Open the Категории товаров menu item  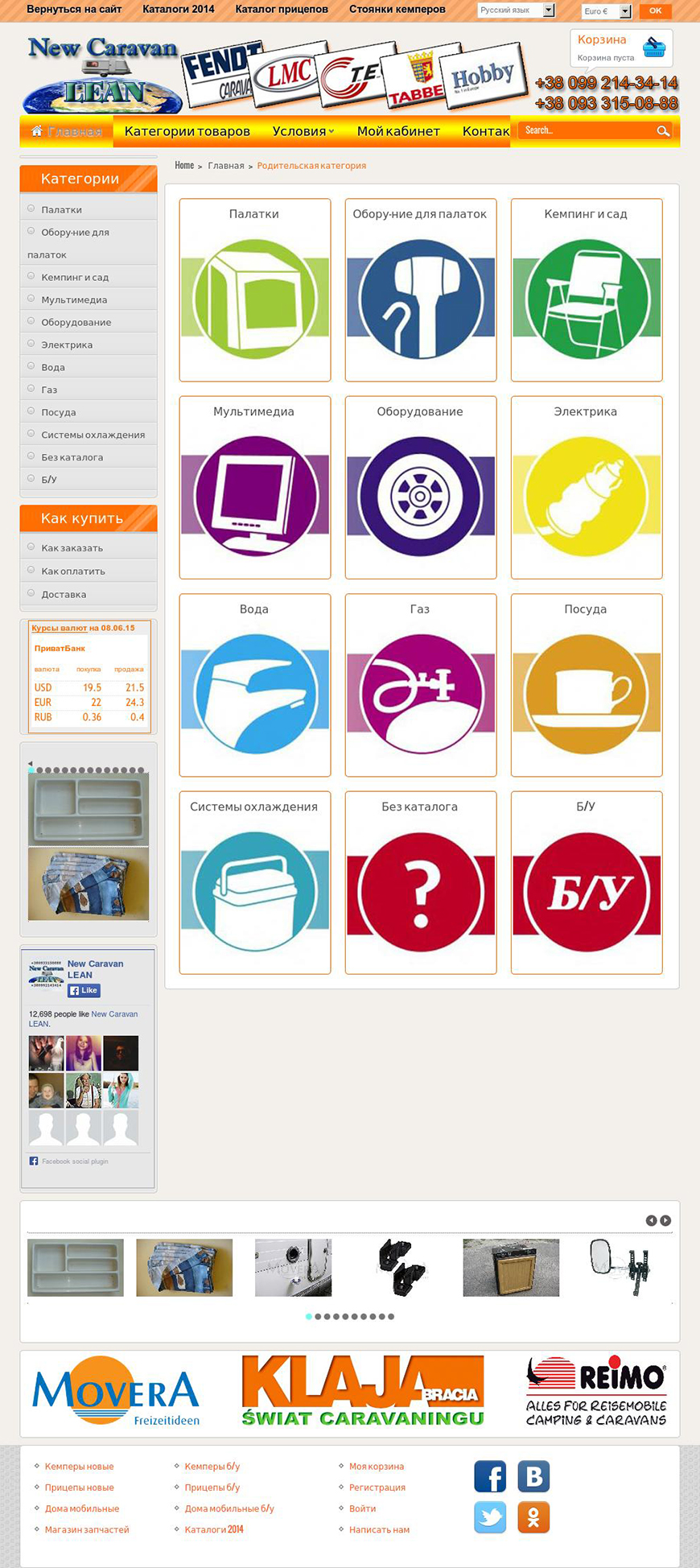[187, 131]
